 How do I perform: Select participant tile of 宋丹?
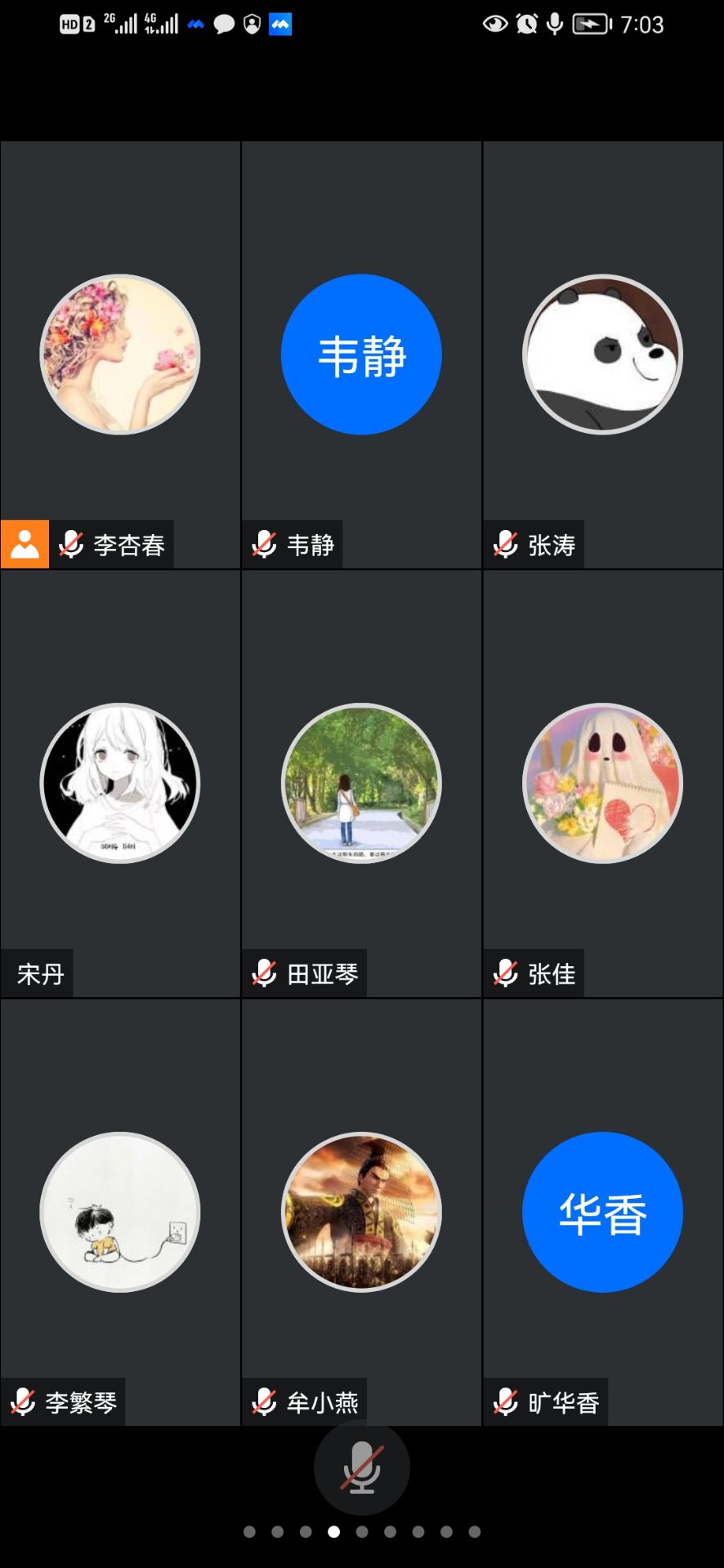(x=120, y=783)
